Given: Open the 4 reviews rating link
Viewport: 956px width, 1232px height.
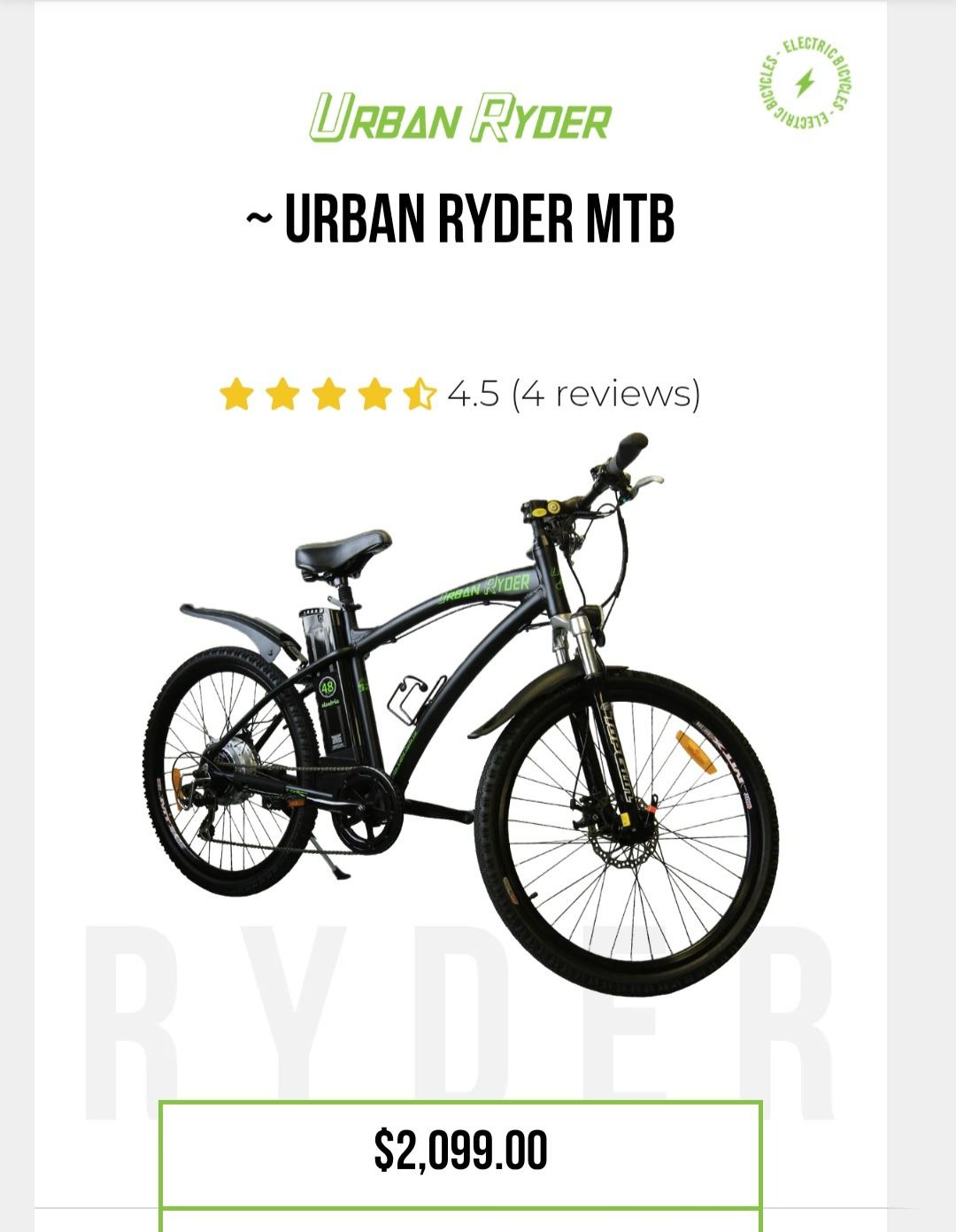Looking at the screenshot, I should tap(605, 393).
